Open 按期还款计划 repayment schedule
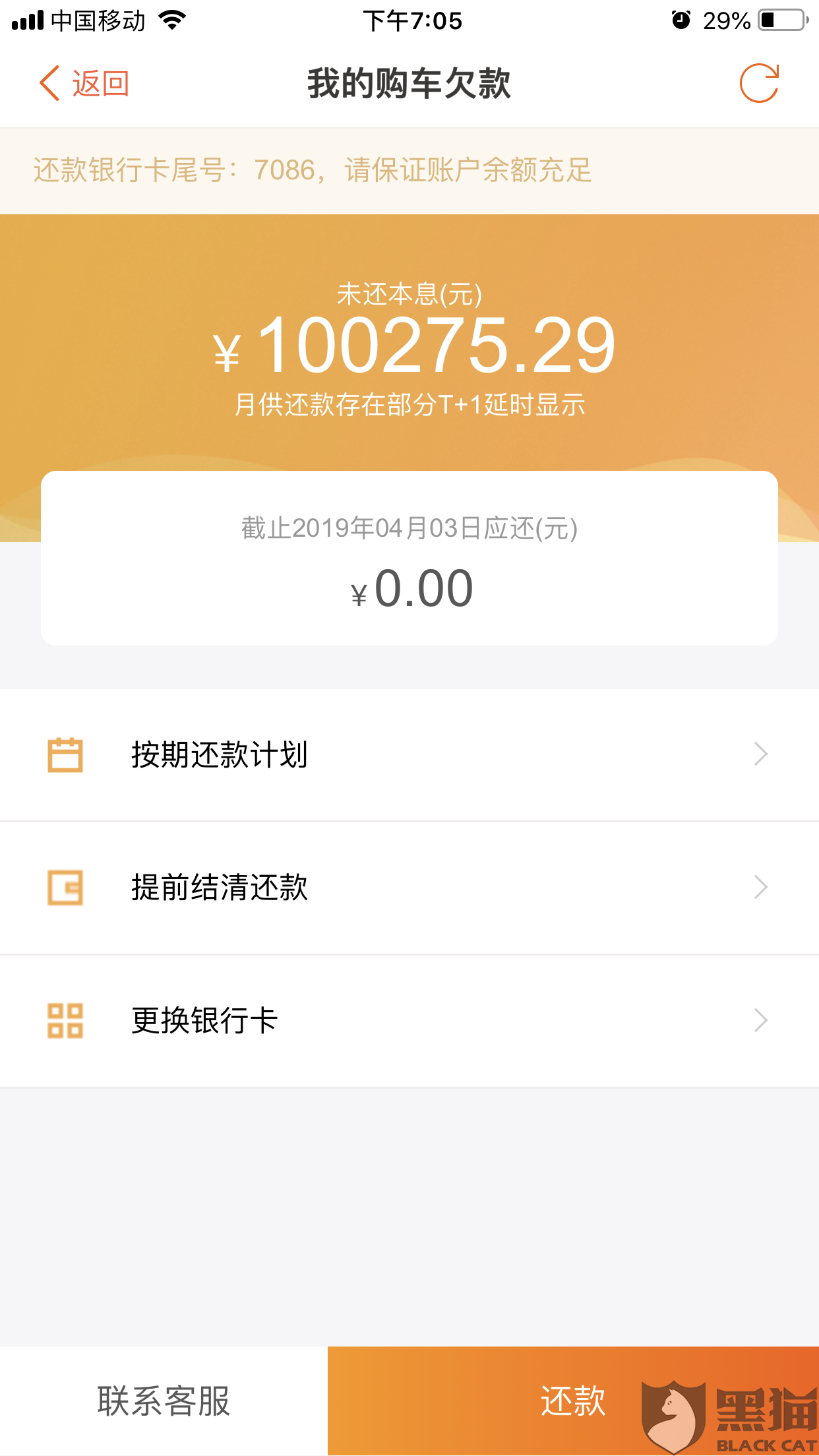The height and width of the screenshot is (1456, 819). coord(409,755)
